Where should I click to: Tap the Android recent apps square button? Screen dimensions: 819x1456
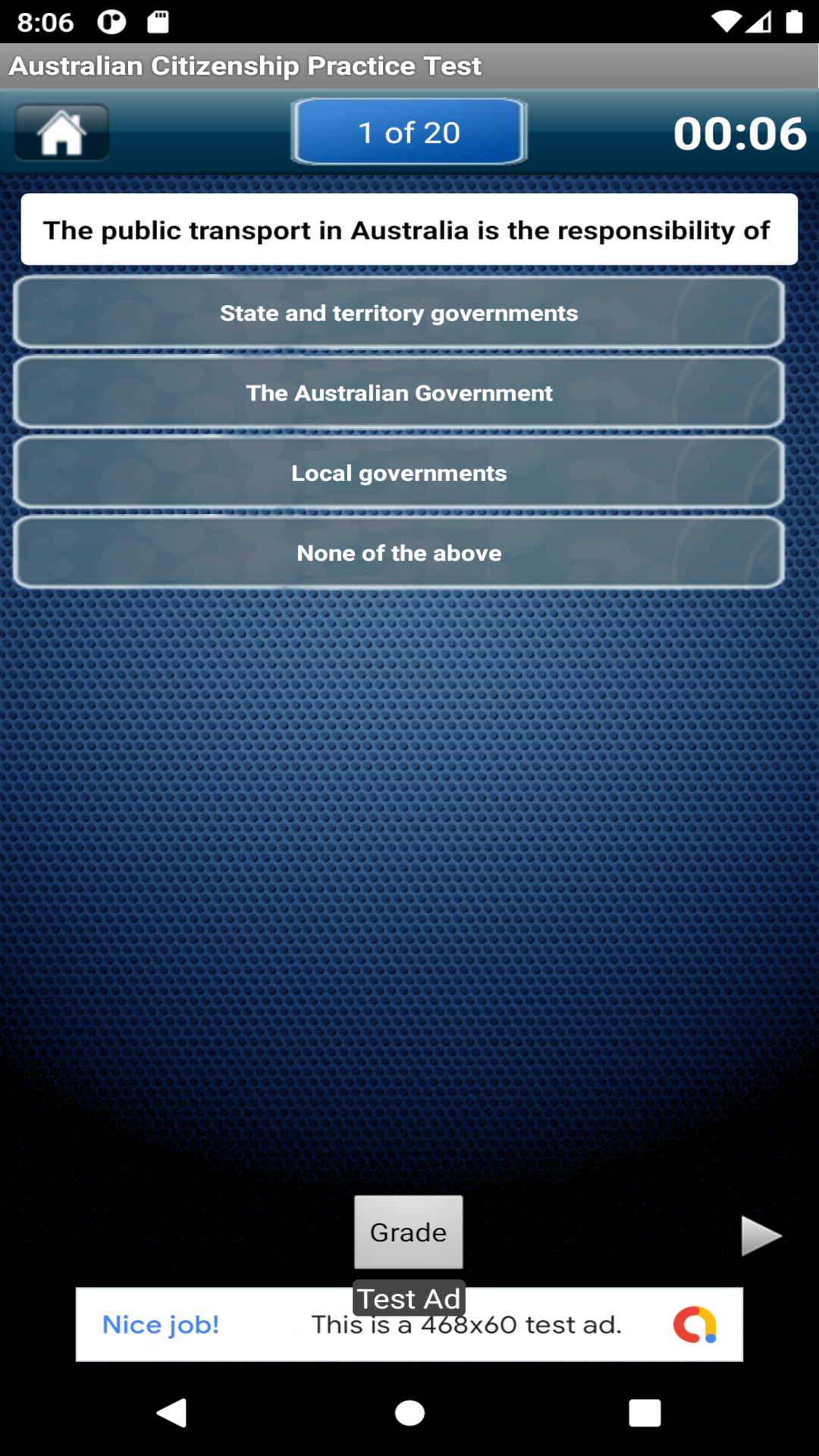pos(644,1413)
